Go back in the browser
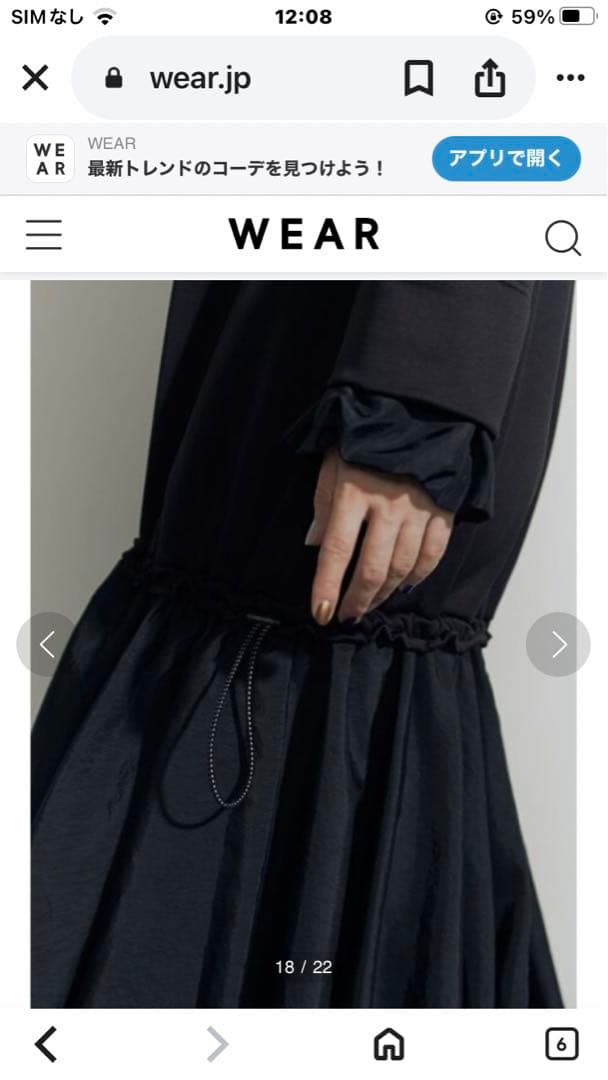Image resolution: width=608 pixels, height=1080 pixels. click(x=46, y=1044)
